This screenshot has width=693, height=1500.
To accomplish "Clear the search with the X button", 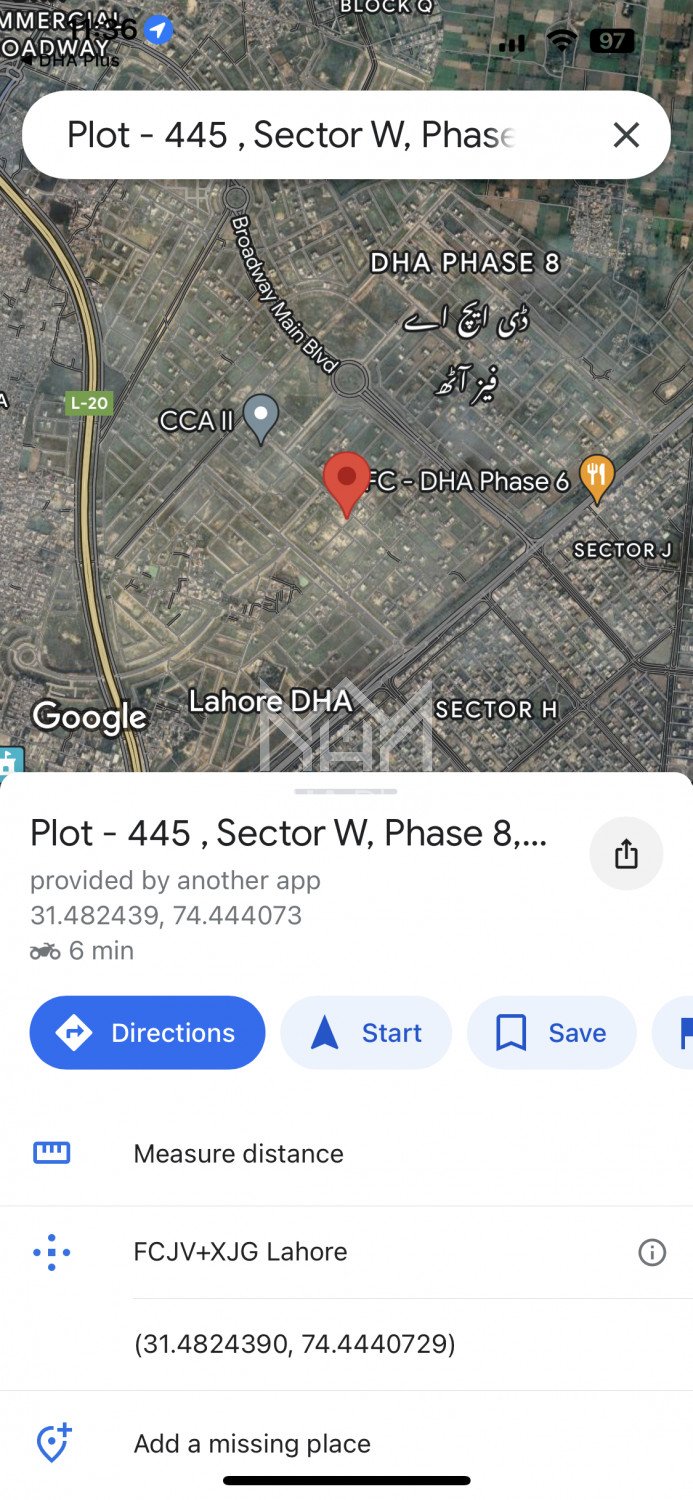I will [x=626, y=135].
